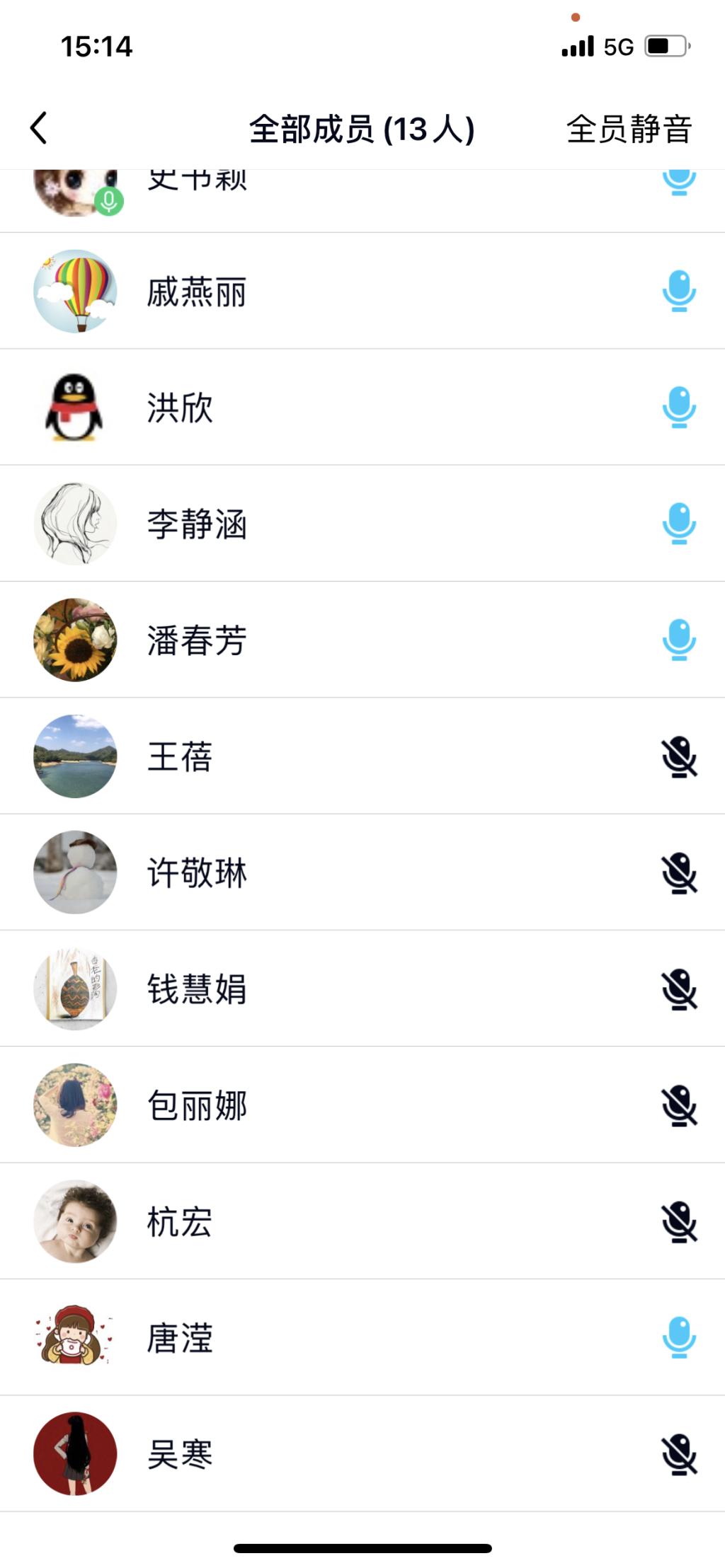Image resolution: width=725 pixels, height=1568 pixels.
Task: Tap 全员静音 to mute everyone
Action: (x=629, y=129)
